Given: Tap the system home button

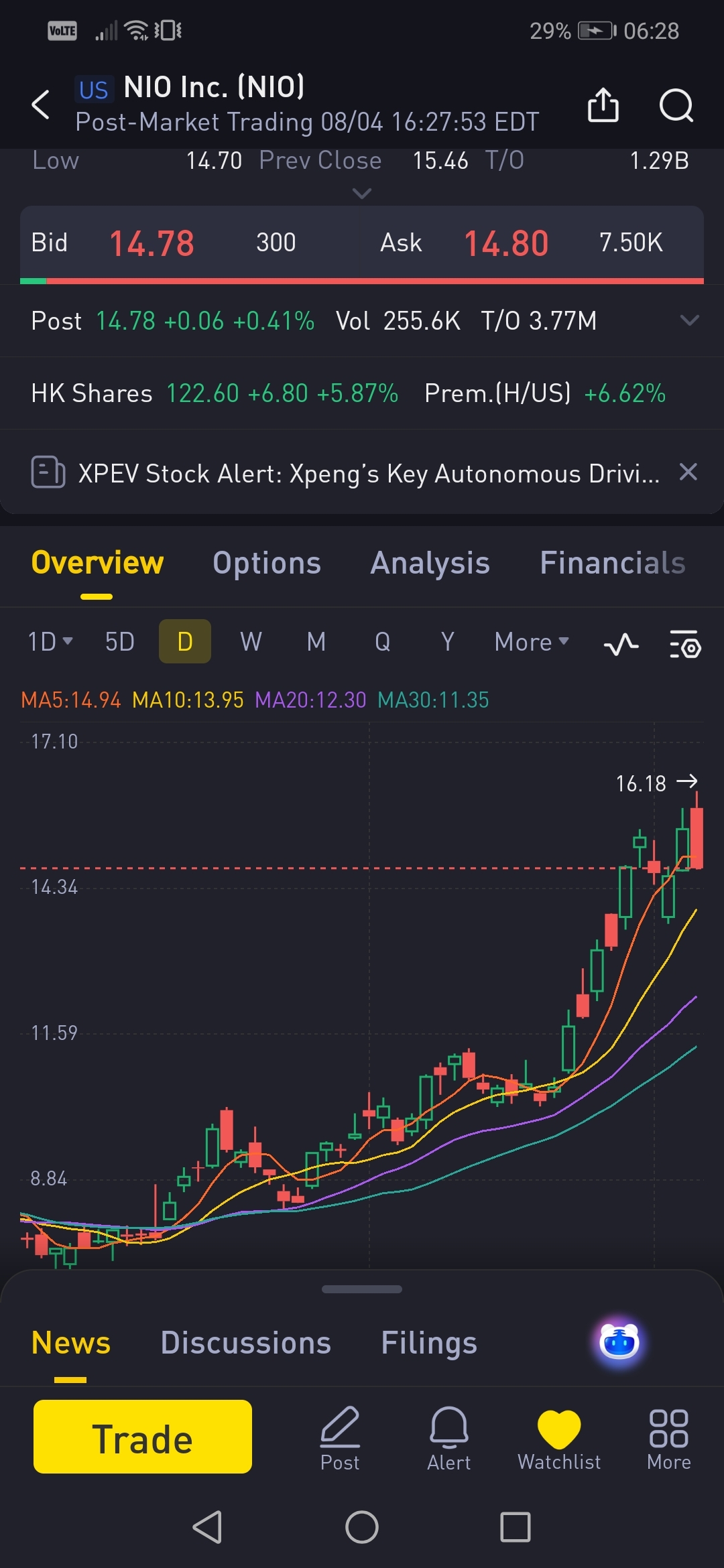Looking at the screenshot, I should tap(362, 1528).
